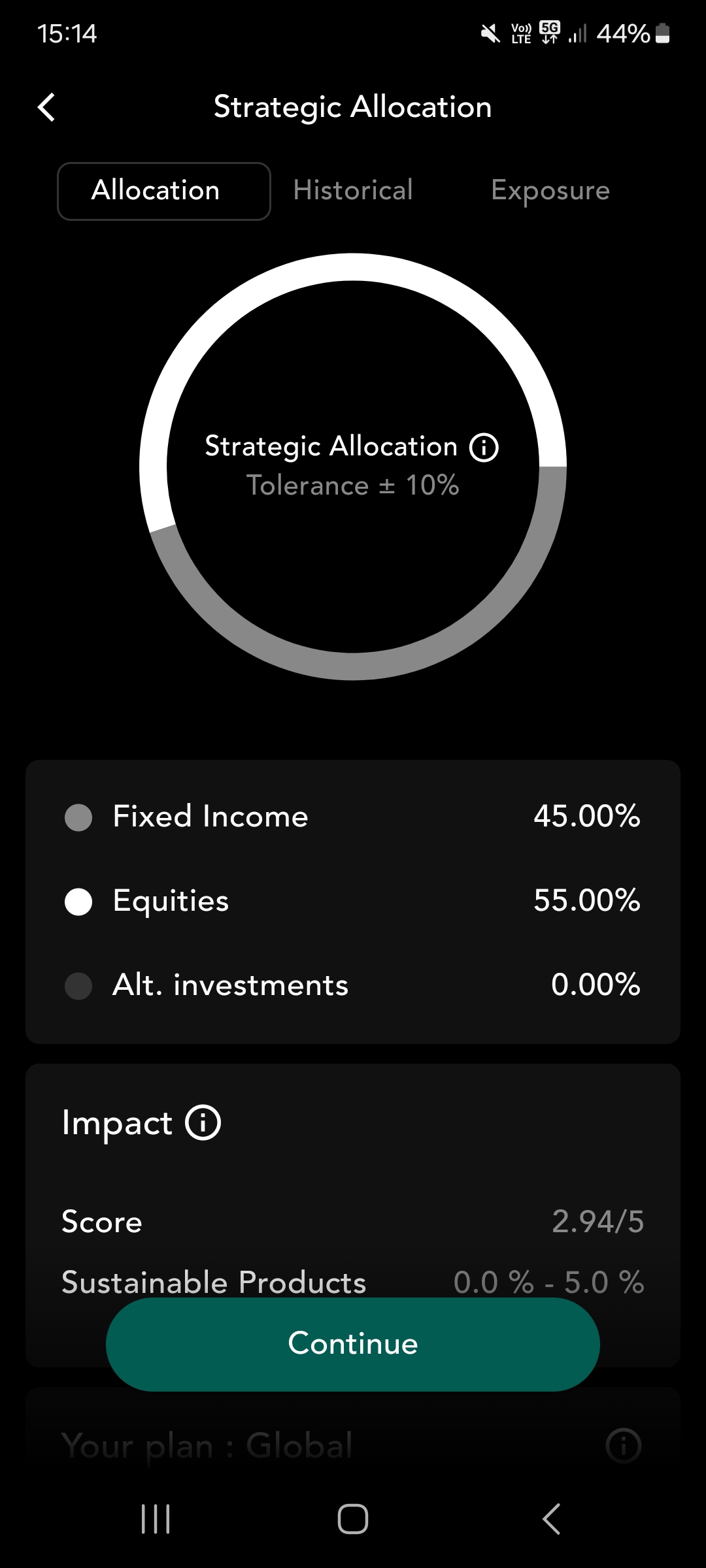The width and height of the screenshot is (706, 1568).
Task: Switch to the Historical tab
Action: [x=353, y=191]
